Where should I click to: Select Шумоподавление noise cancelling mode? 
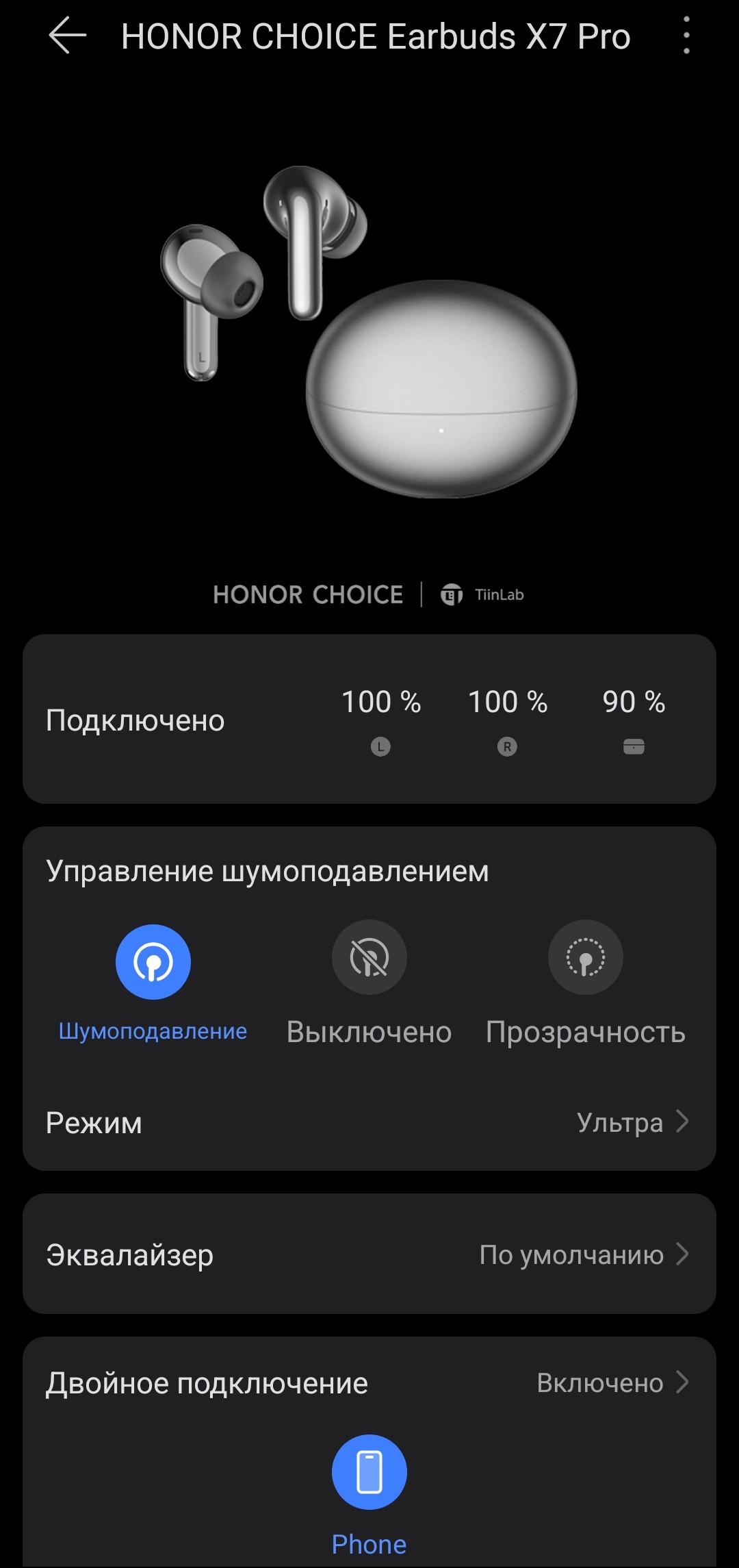click(x=153, y=962)
